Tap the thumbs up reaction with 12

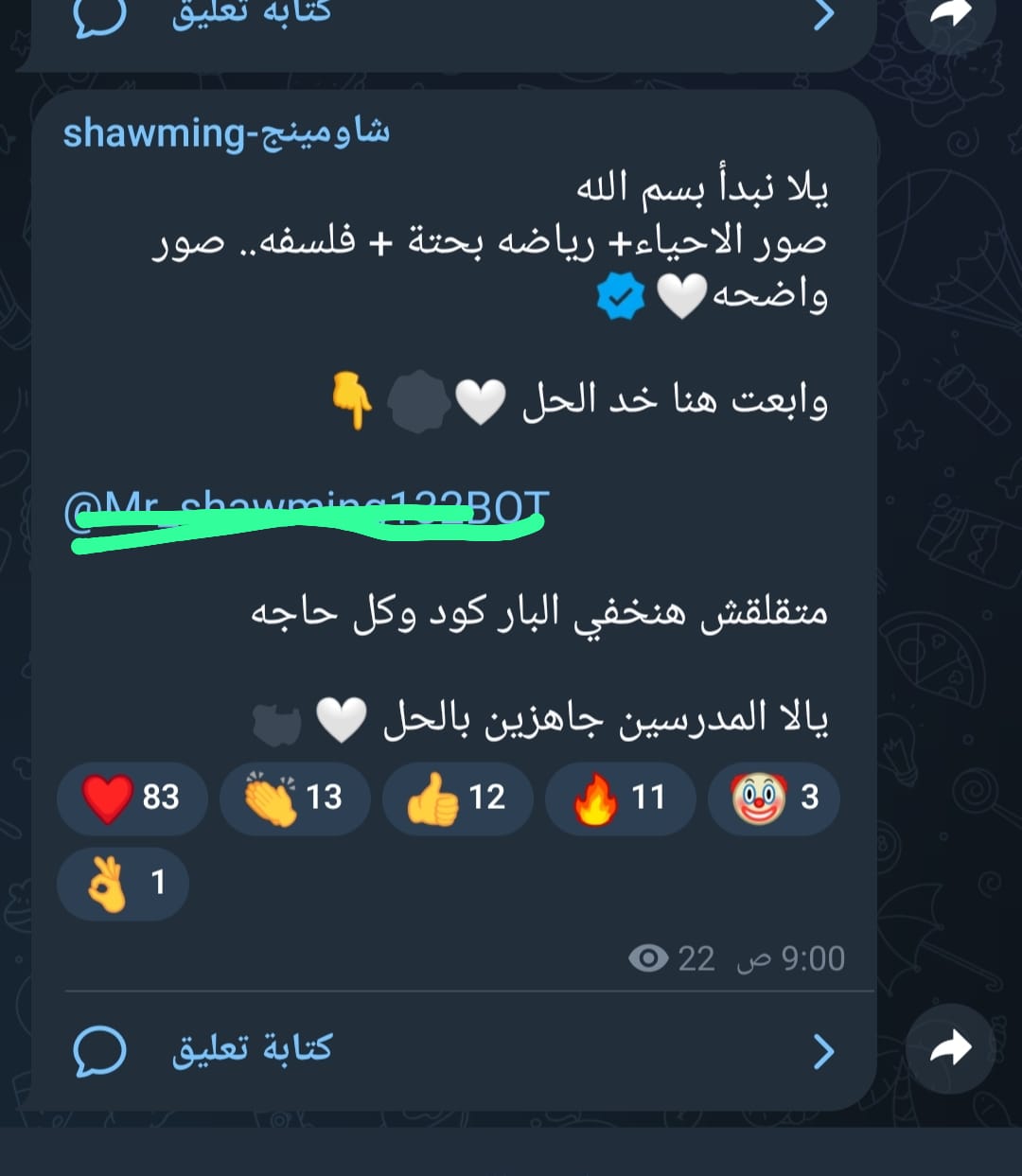(457, 798)
